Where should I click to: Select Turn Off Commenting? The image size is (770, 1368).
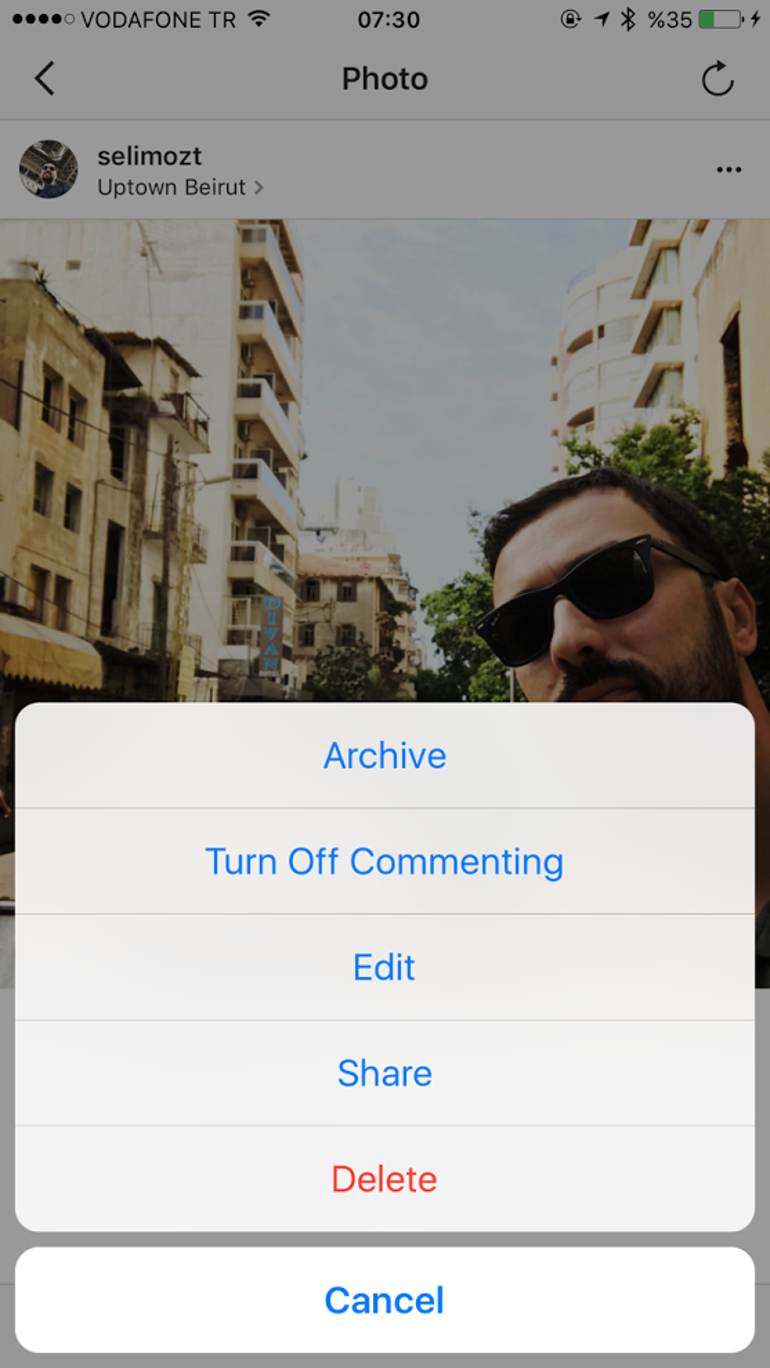click(385, 862)
